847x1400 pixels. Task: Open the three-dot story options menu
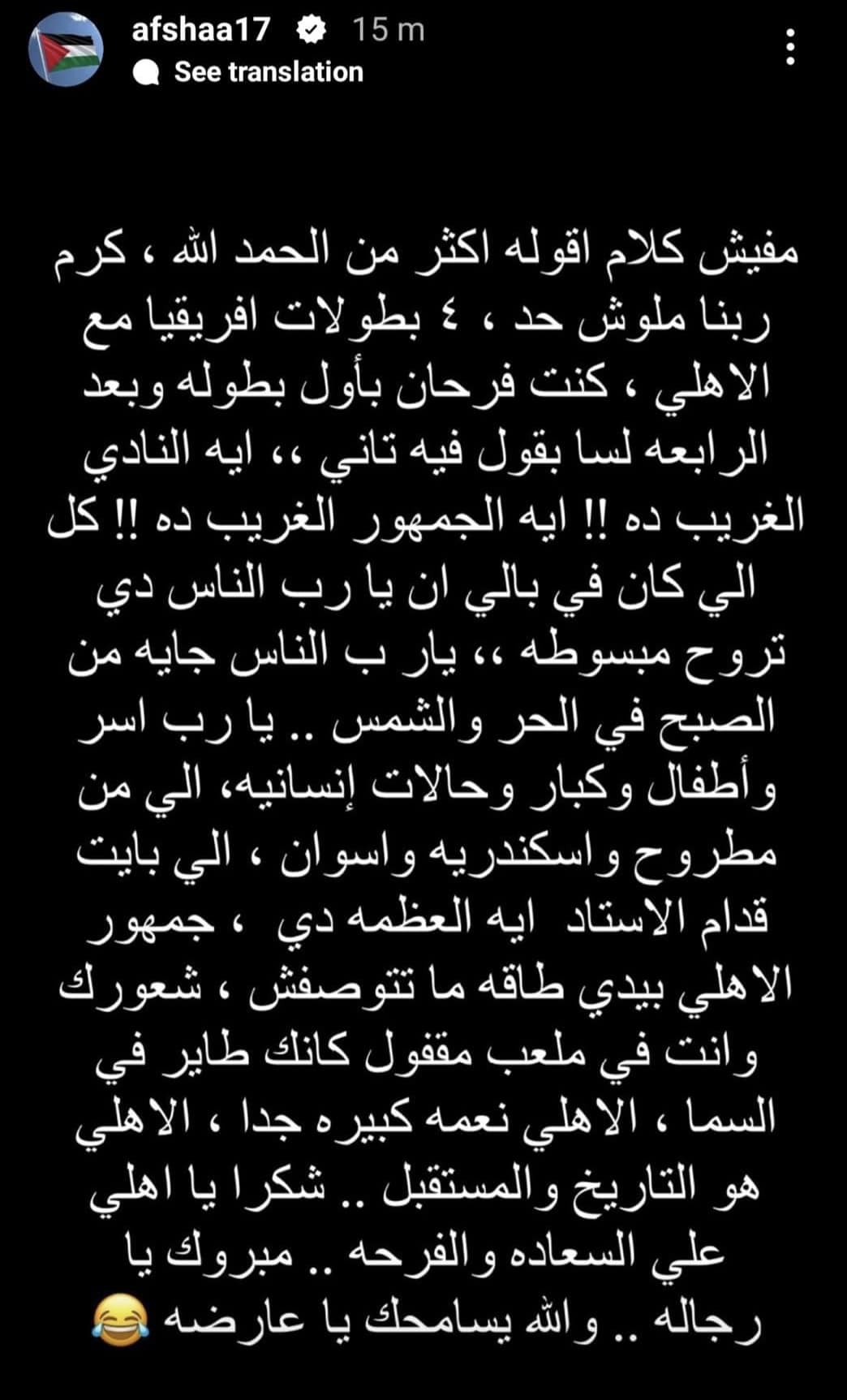791,47
